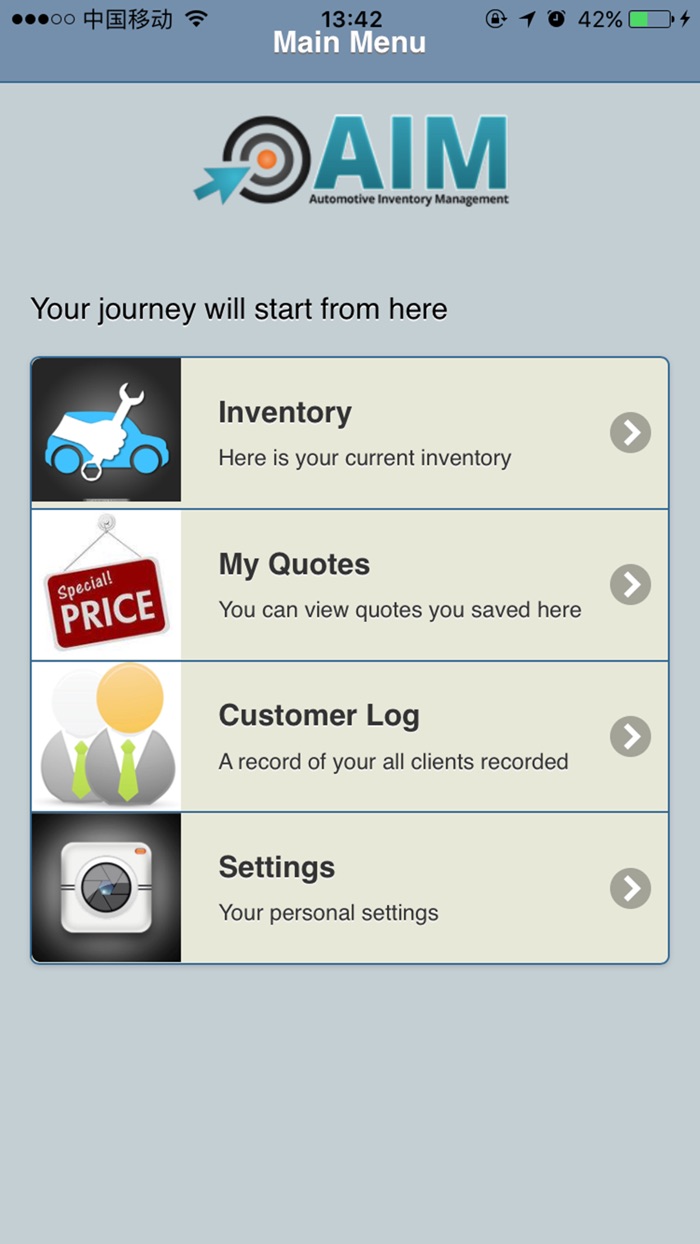Open the Customer Log
The width and height of the screenshot is (700, 1244).
[349, 736]
